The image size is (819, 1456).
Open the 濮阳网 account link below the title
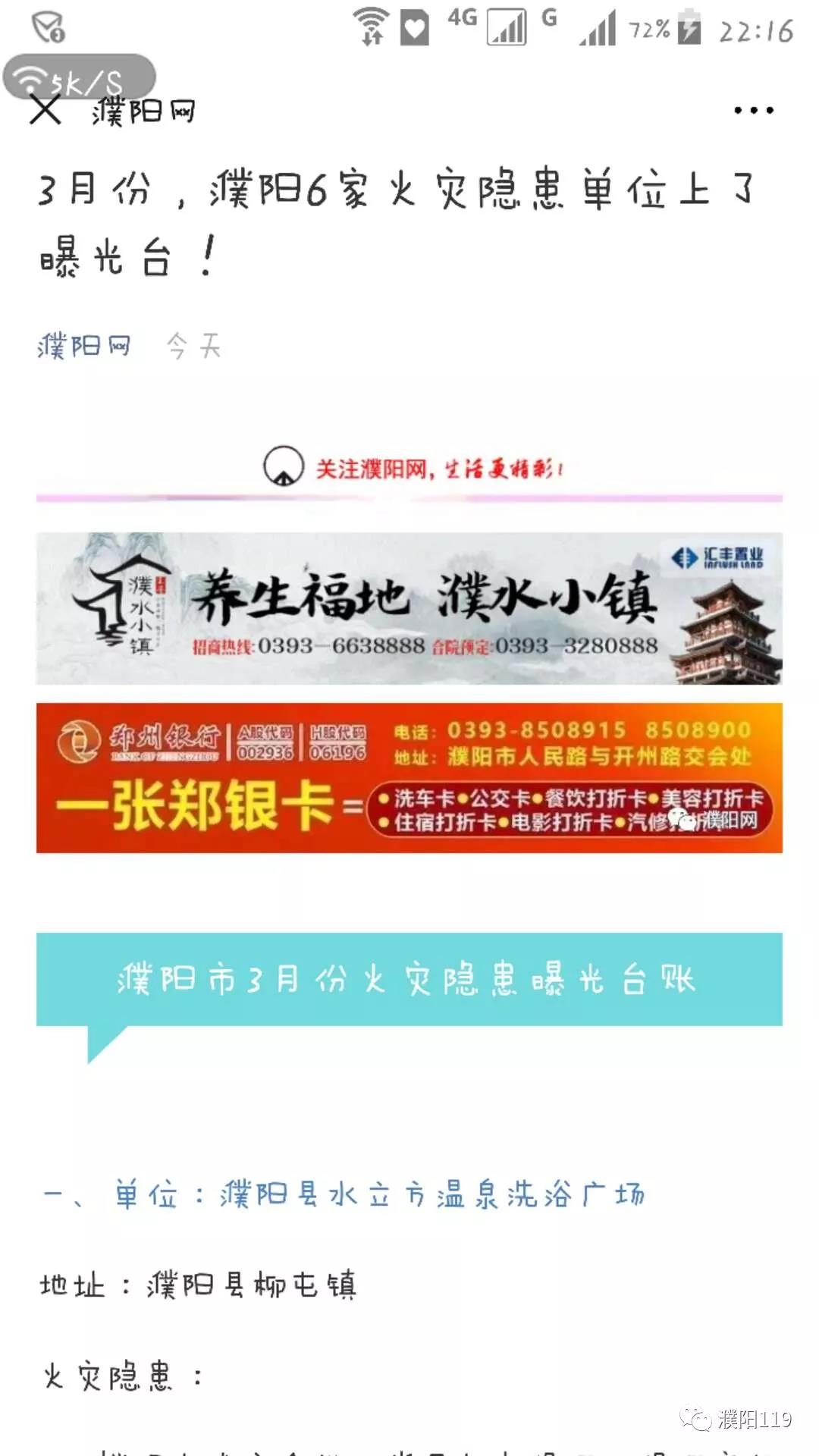tap(83, 347)
